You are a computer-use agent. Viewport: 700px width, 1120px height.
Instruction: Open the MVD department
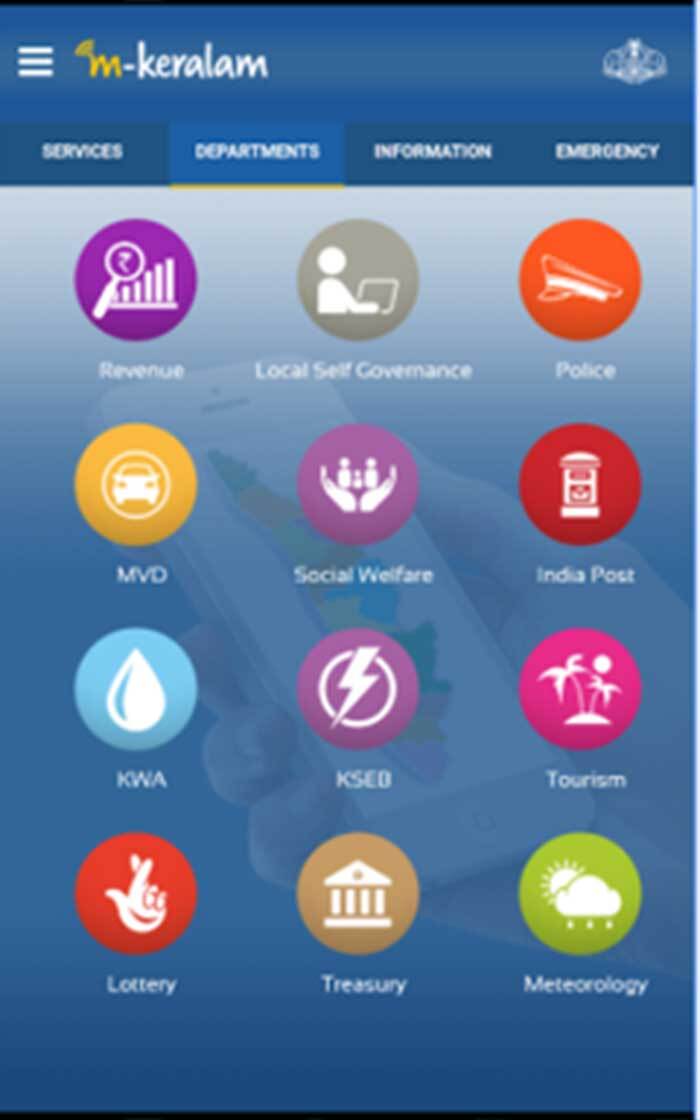(x=136, y=485)
